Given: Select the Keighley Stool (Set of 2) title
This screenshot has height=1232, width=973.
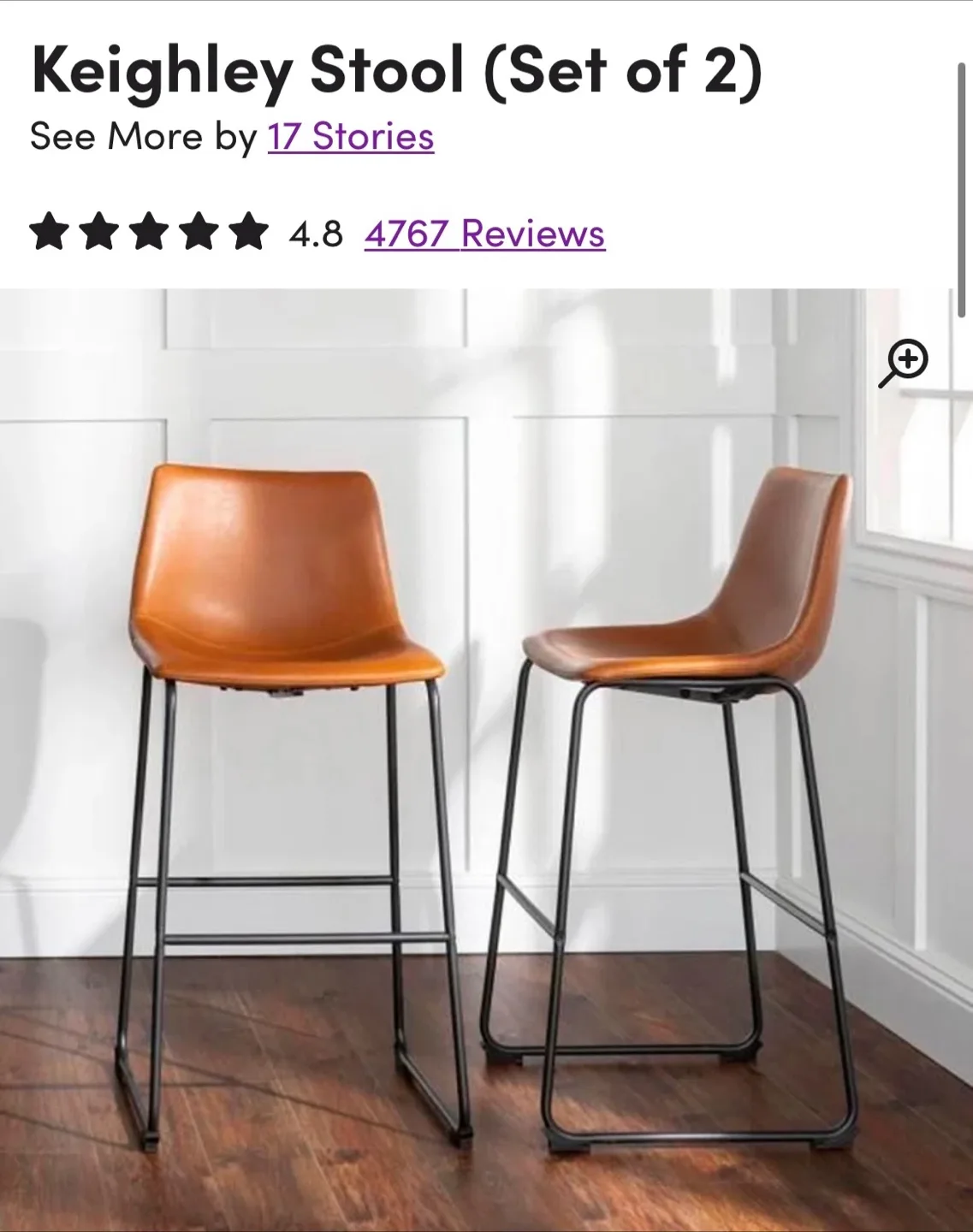Looking at the screenshot, I should coord(397,73).
